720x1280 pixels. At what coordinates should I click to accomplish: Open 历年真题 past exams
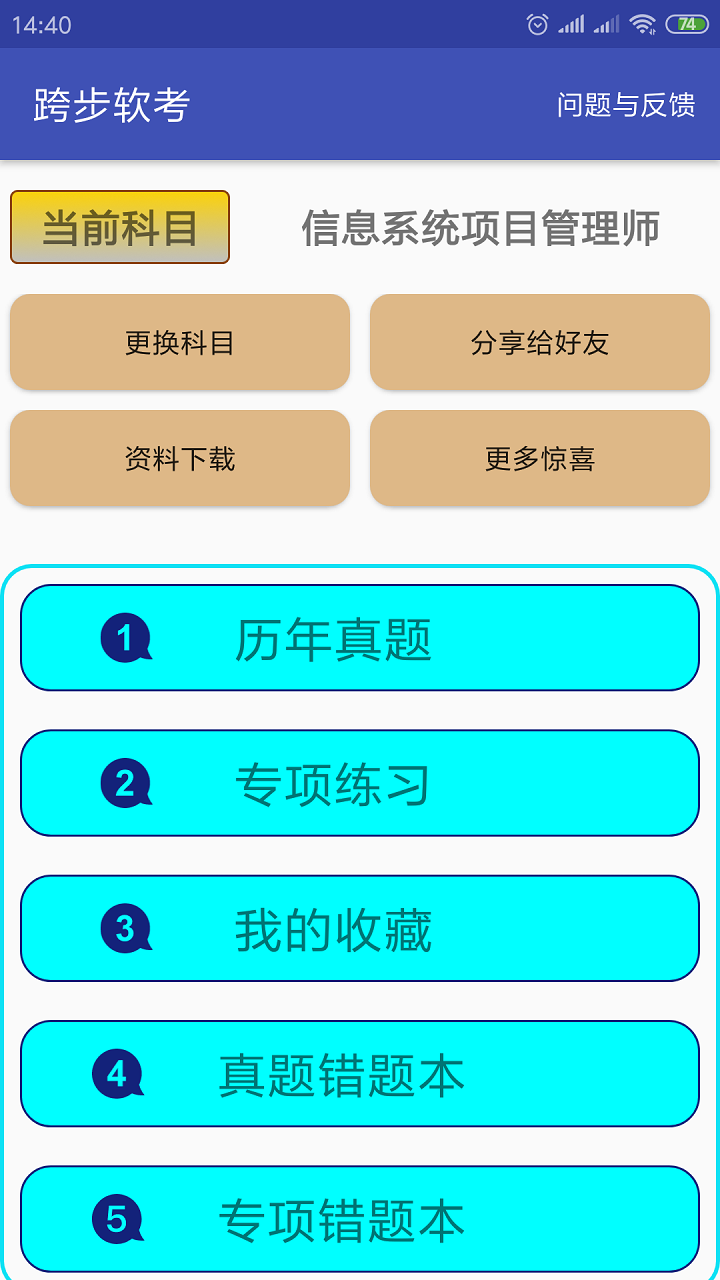tap(360, 639)
